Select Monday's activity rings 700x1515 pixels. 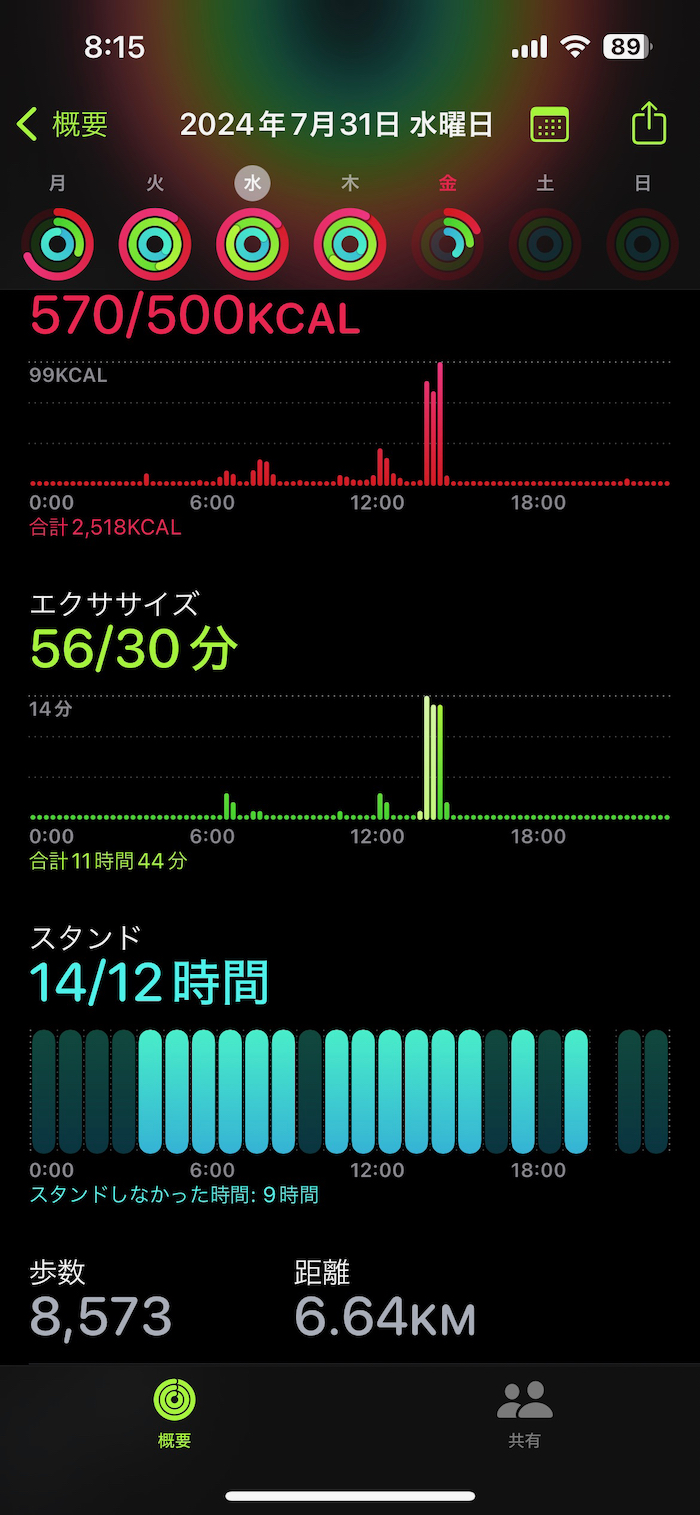57,243
